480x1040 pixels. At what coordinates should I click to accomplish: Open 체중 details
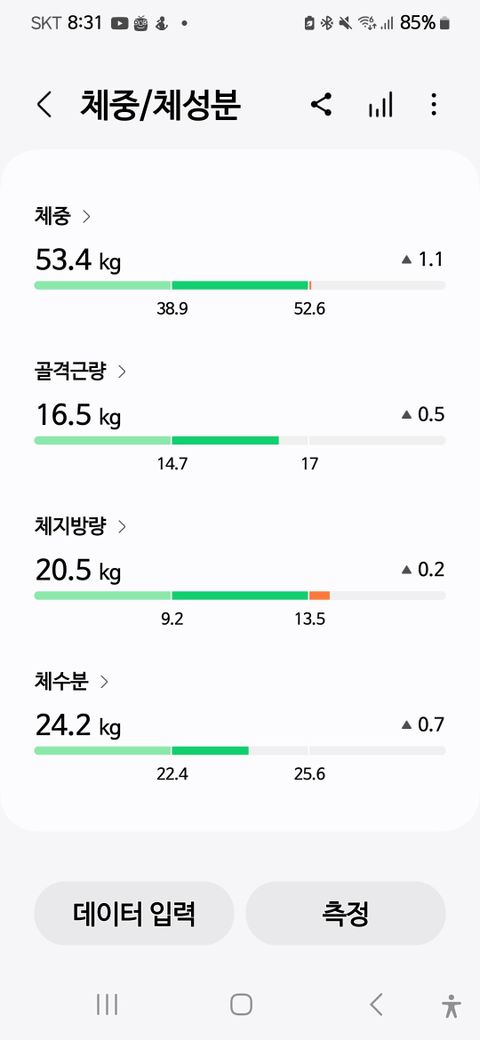[63, 216]
